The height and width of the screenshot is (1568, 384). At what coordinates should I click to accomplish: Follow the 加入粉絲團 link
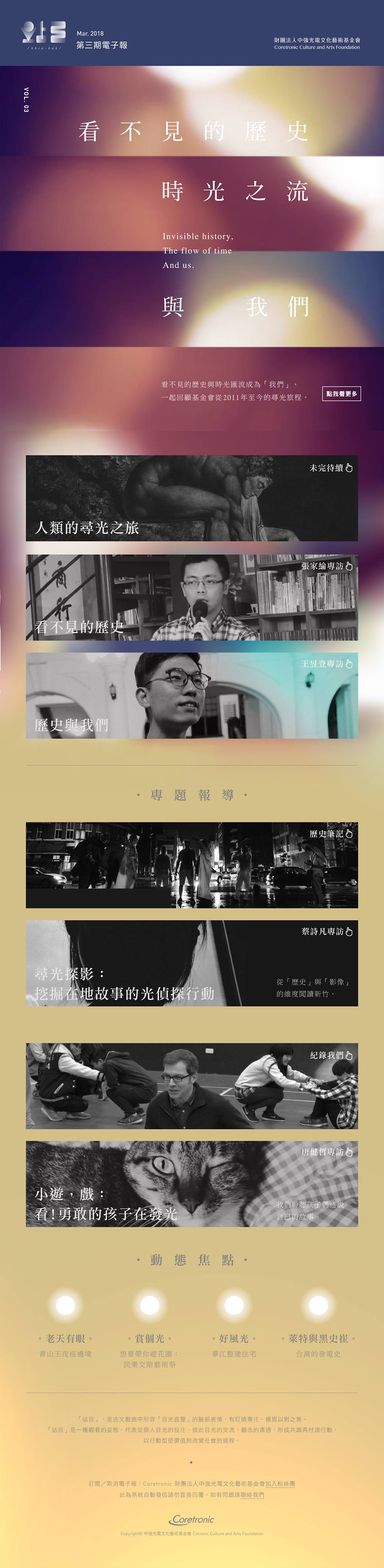280,1483
